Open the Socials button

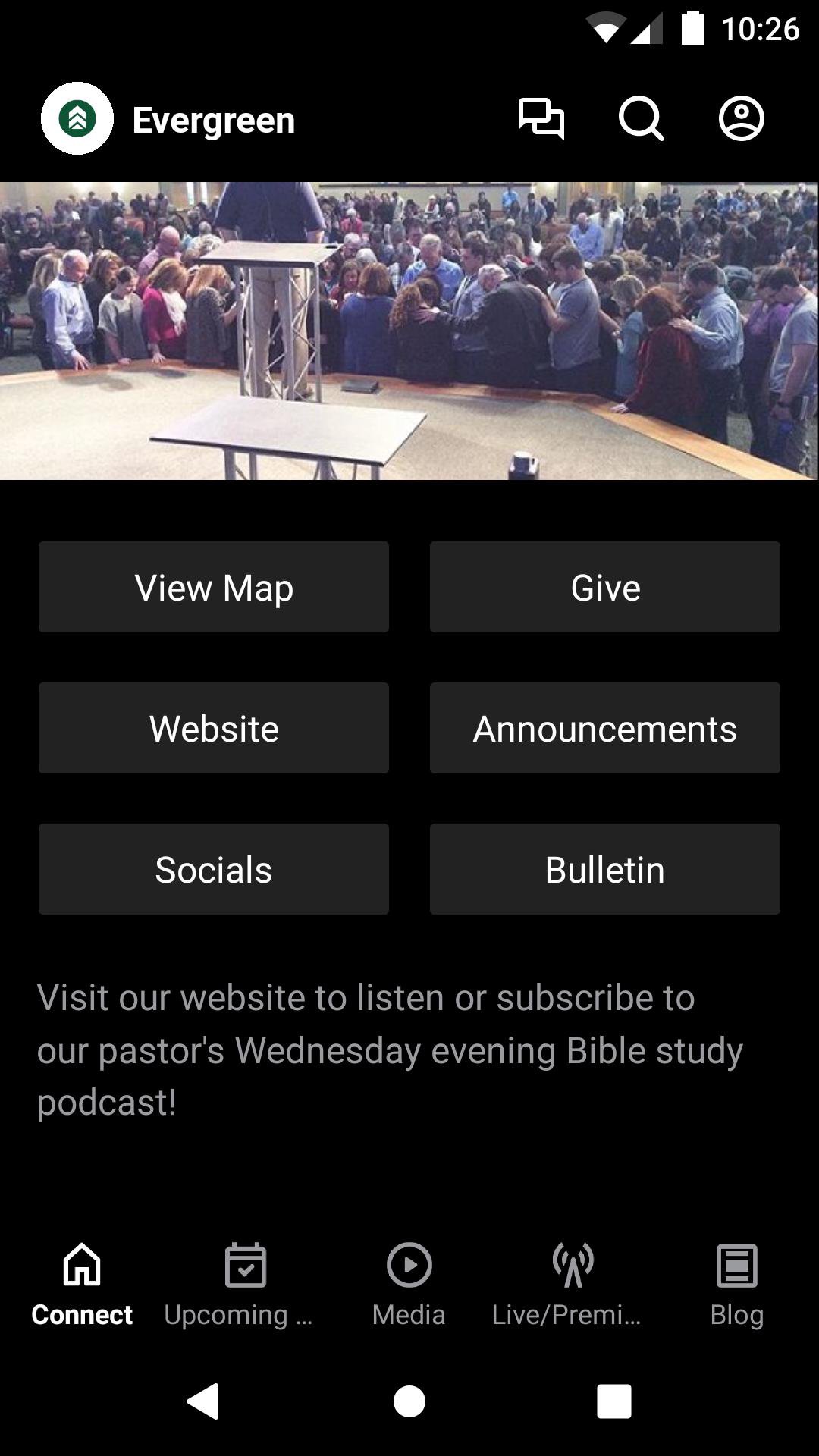click(x=214, y=869)
